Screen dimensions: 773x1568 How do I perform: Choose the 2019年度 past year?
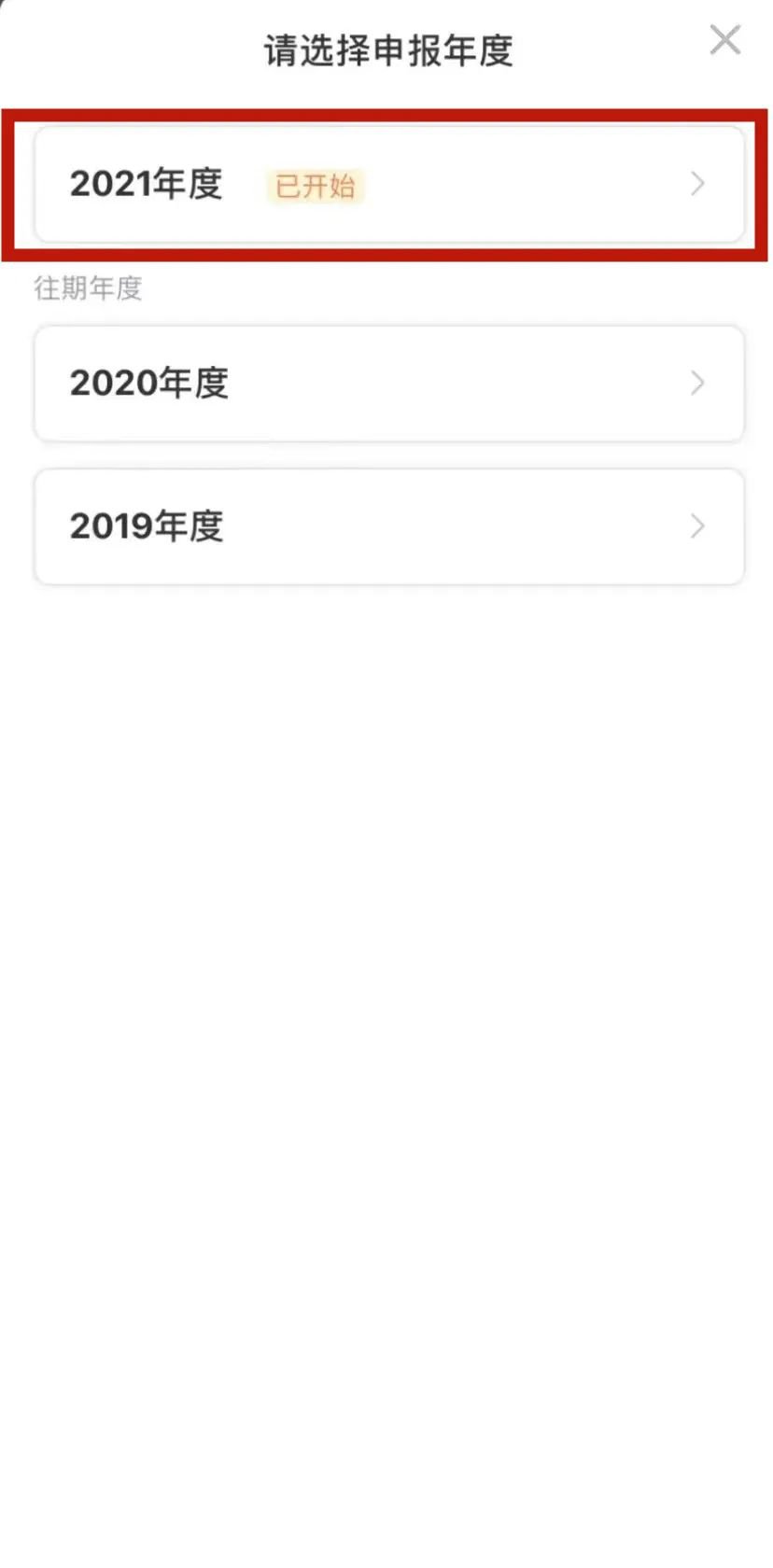coord(388,526)
